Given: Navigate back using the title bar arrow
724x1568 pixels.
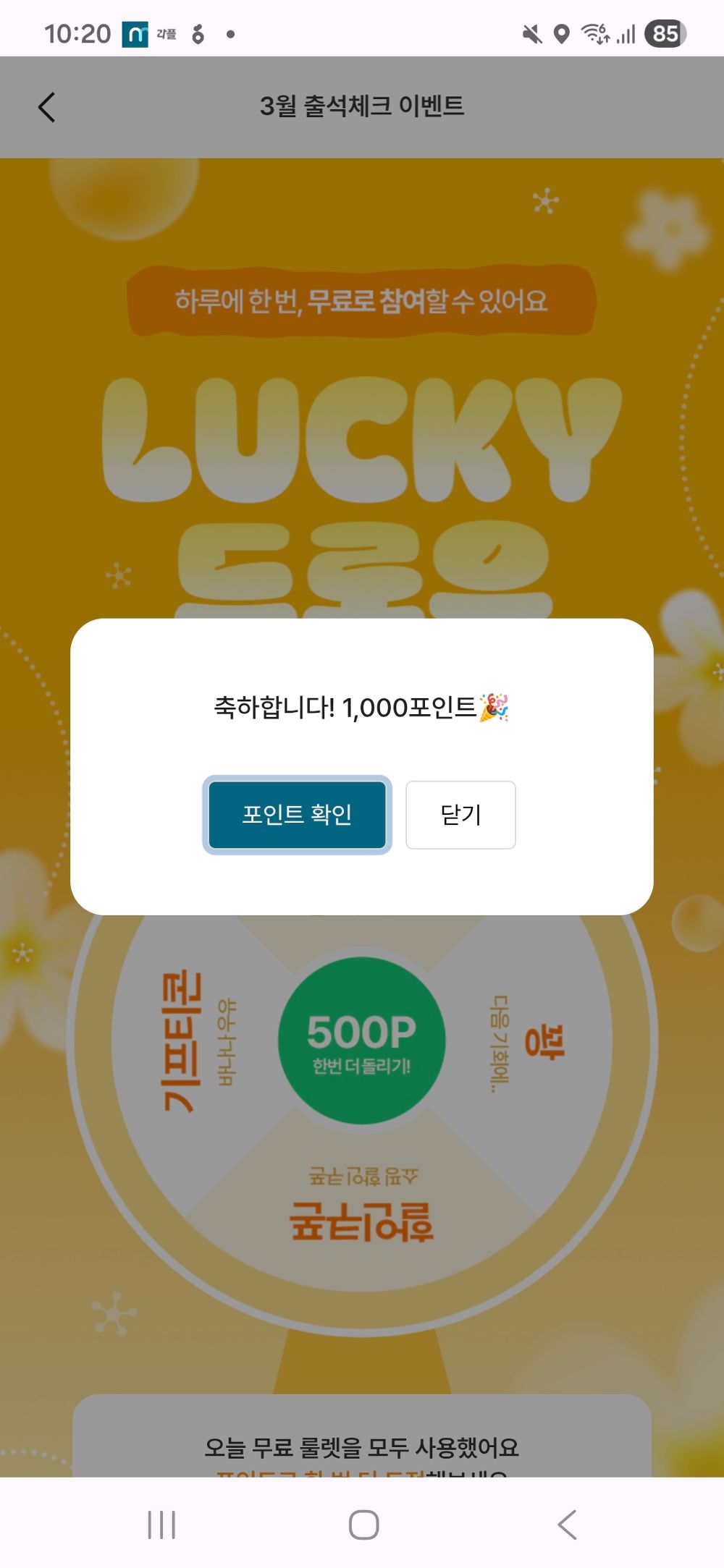Looking at the screenshot, I should [46, 106].
